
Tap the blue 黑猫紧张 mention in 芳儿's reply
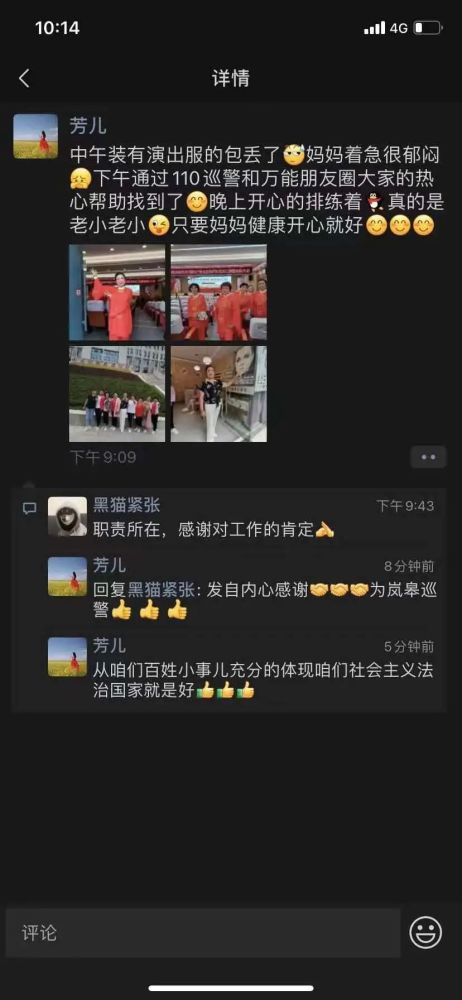(x=162, y=590)
